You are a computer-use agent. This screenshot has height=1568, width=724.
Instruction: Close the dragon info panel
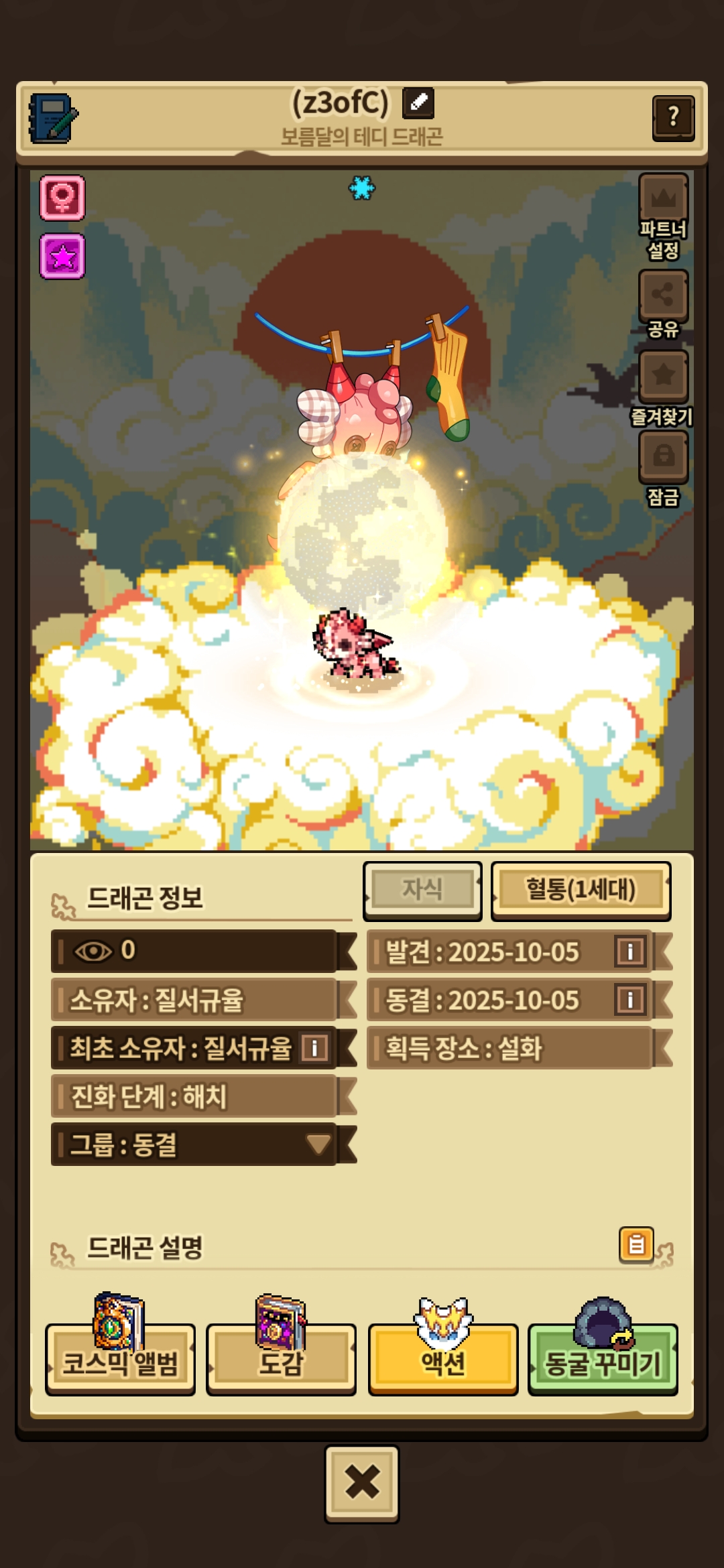click(362, 1483)
